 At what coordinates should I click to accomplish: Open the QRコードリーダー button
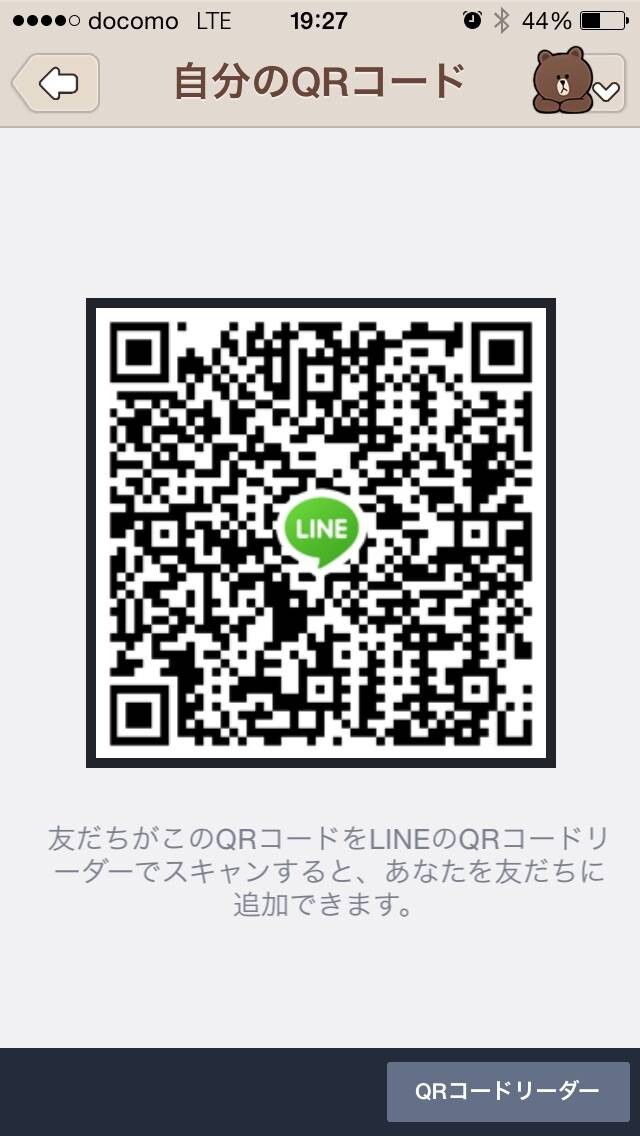pos(508,1091)
